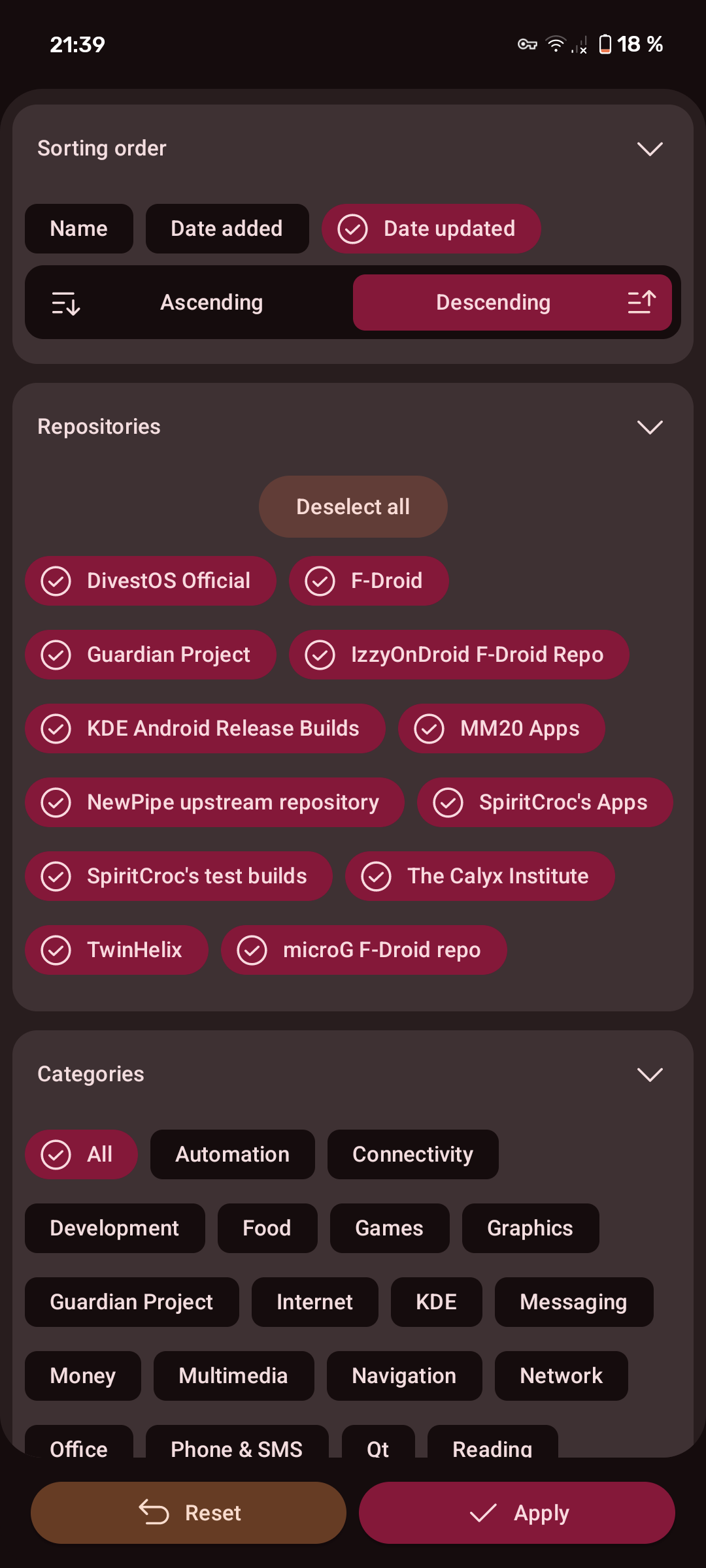
Task: Tap Deselect all repositories
Action: tap(353, 507)
